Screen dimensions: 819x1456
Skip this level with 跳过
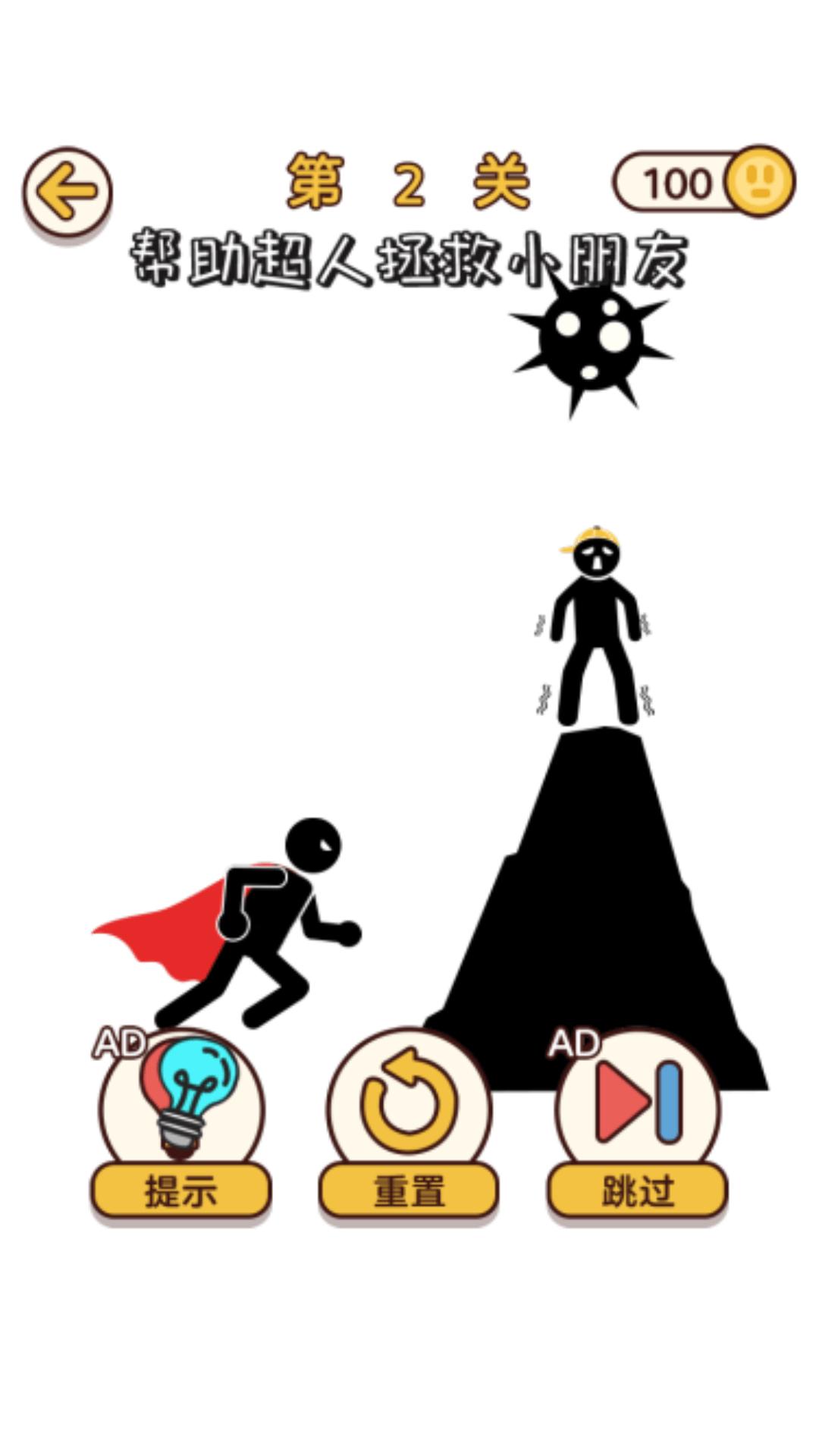coord(637,1124)
